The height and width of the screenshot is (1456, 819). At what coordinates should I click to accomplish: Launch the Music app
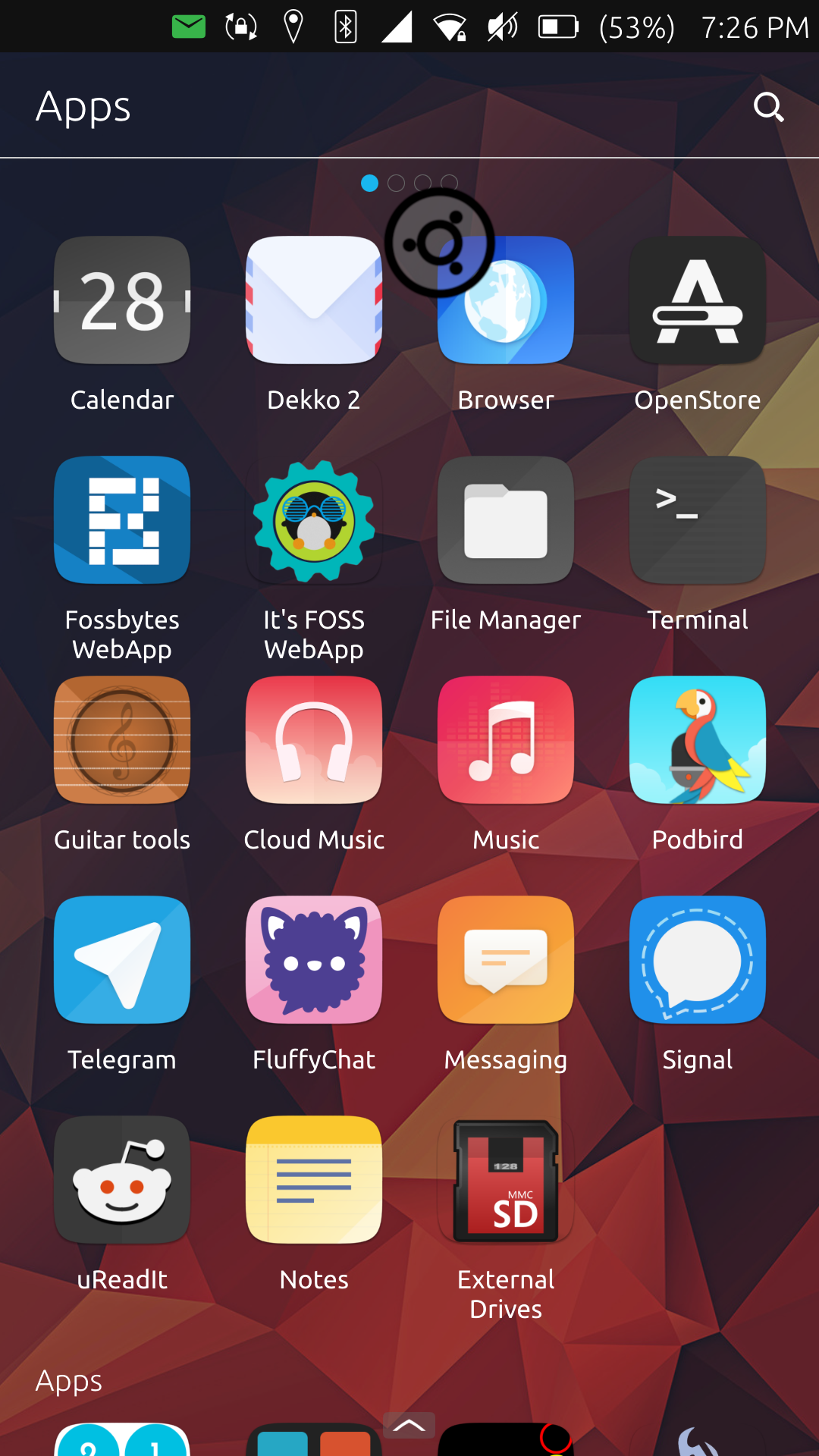pyautogui.click(x=506, y=740)
